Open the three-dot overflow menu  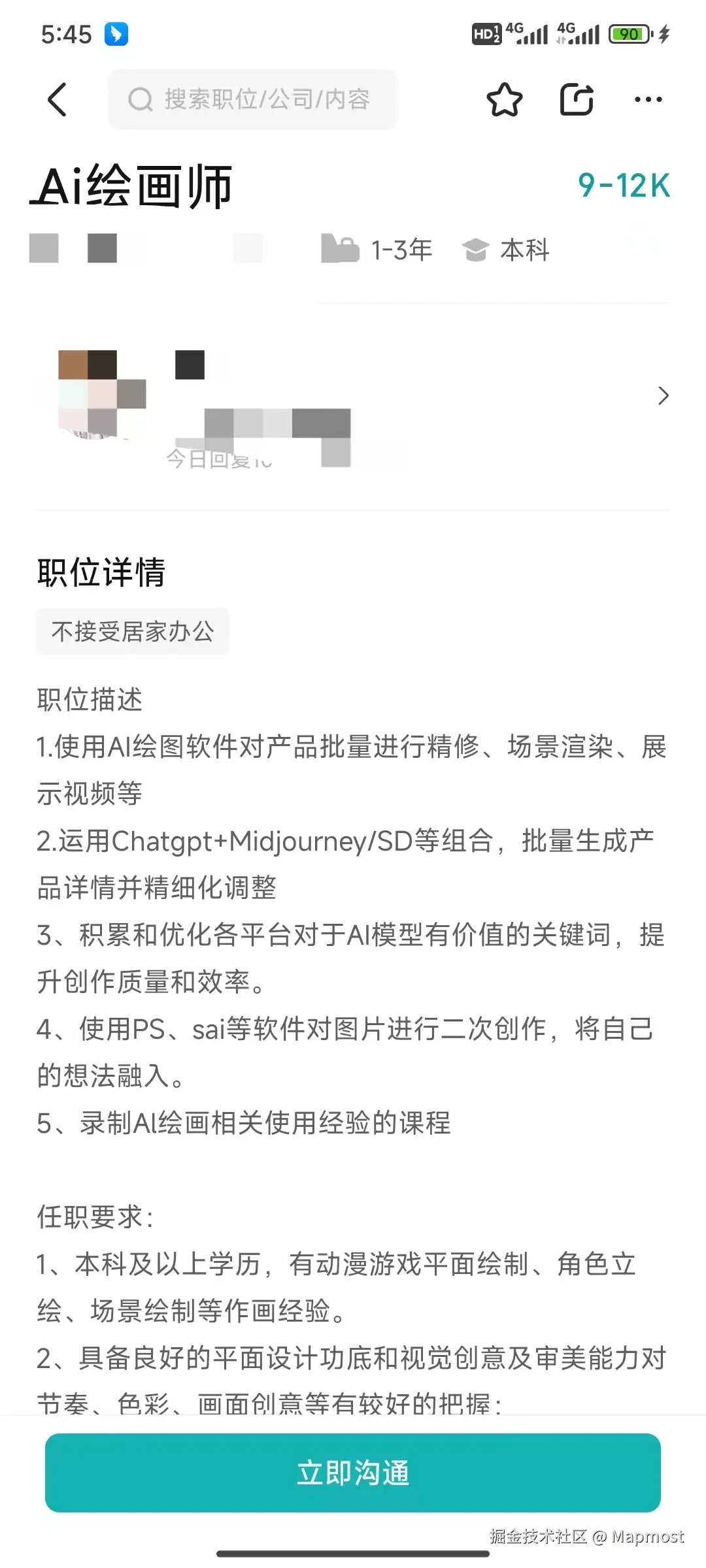tap(648, 99)
